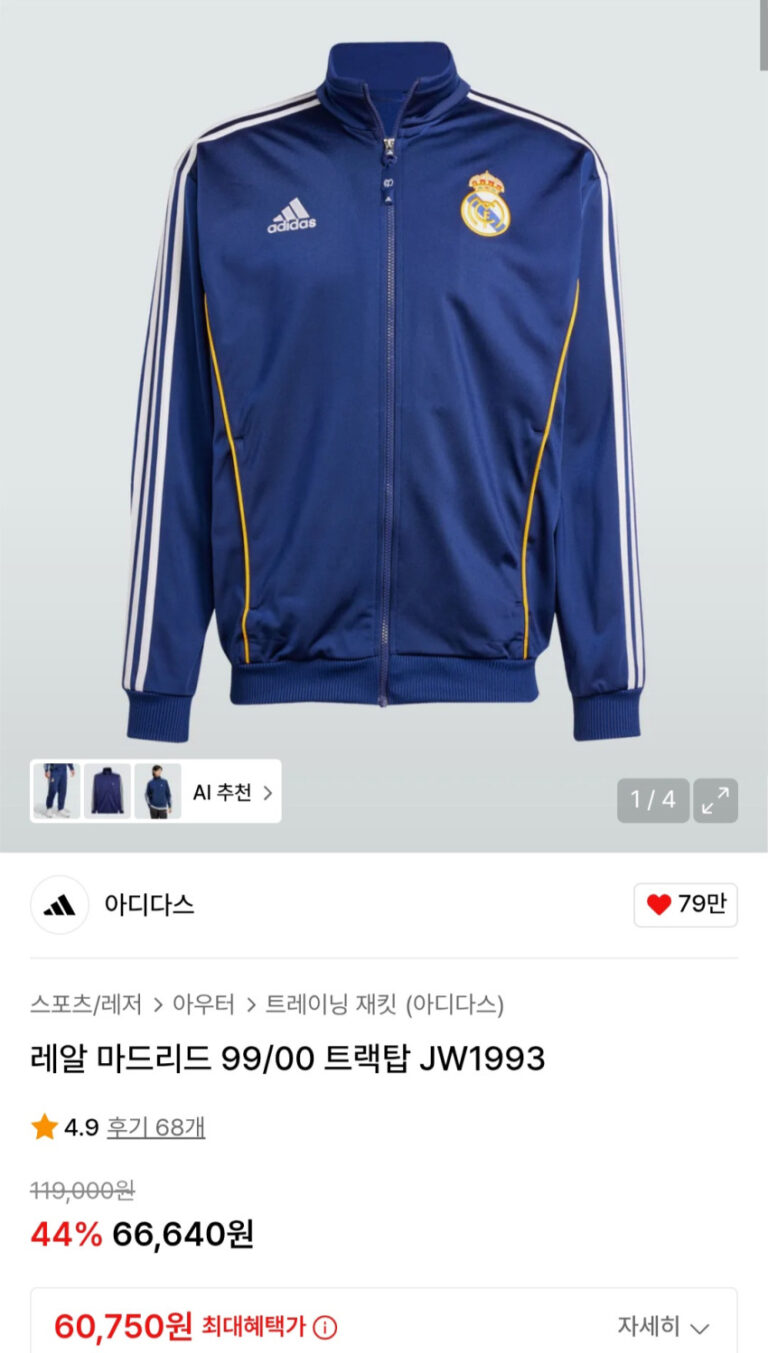Like the product with the heart button
This screenshot has width=768, height=1353.
686,904
